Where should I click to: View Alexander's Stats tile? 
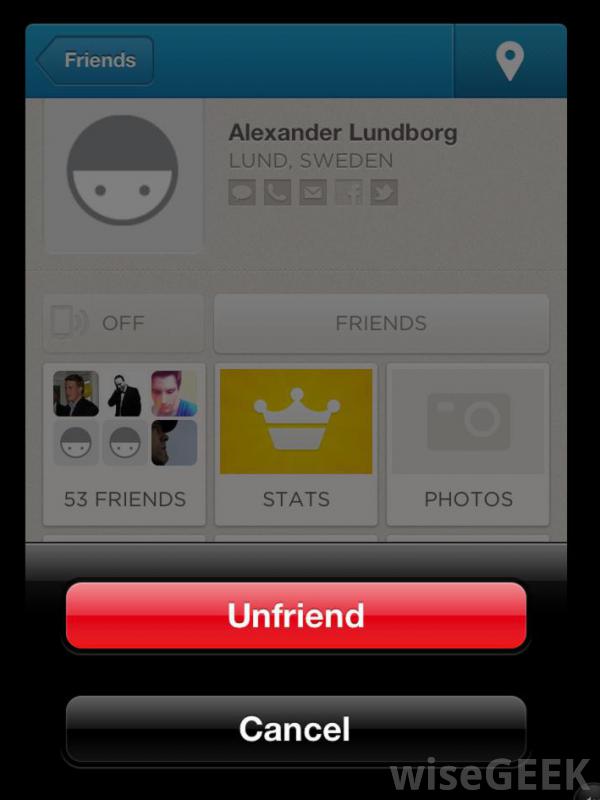point(296,443)
